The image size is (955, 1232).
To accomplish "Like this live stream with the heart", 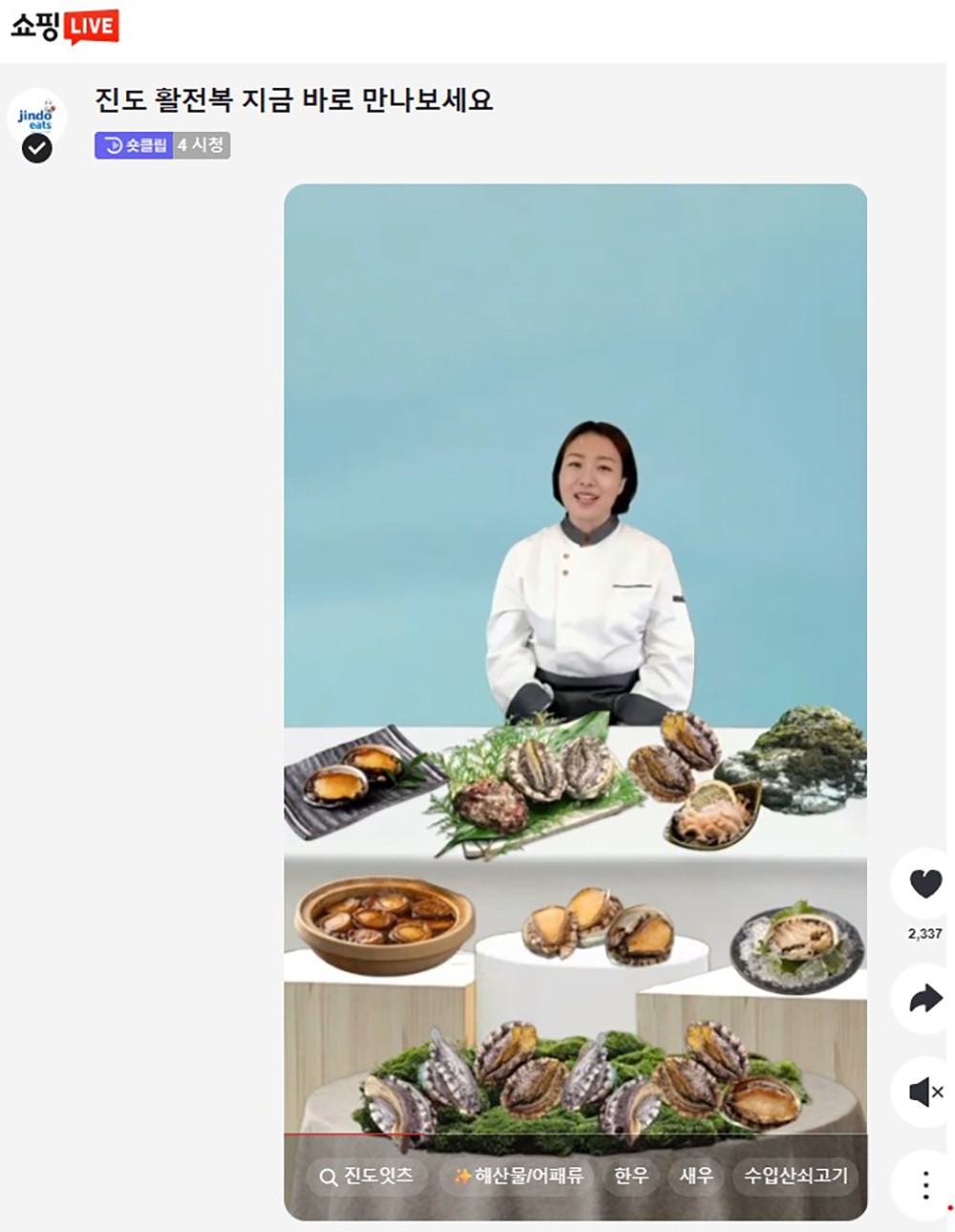I will pos(923,884).
